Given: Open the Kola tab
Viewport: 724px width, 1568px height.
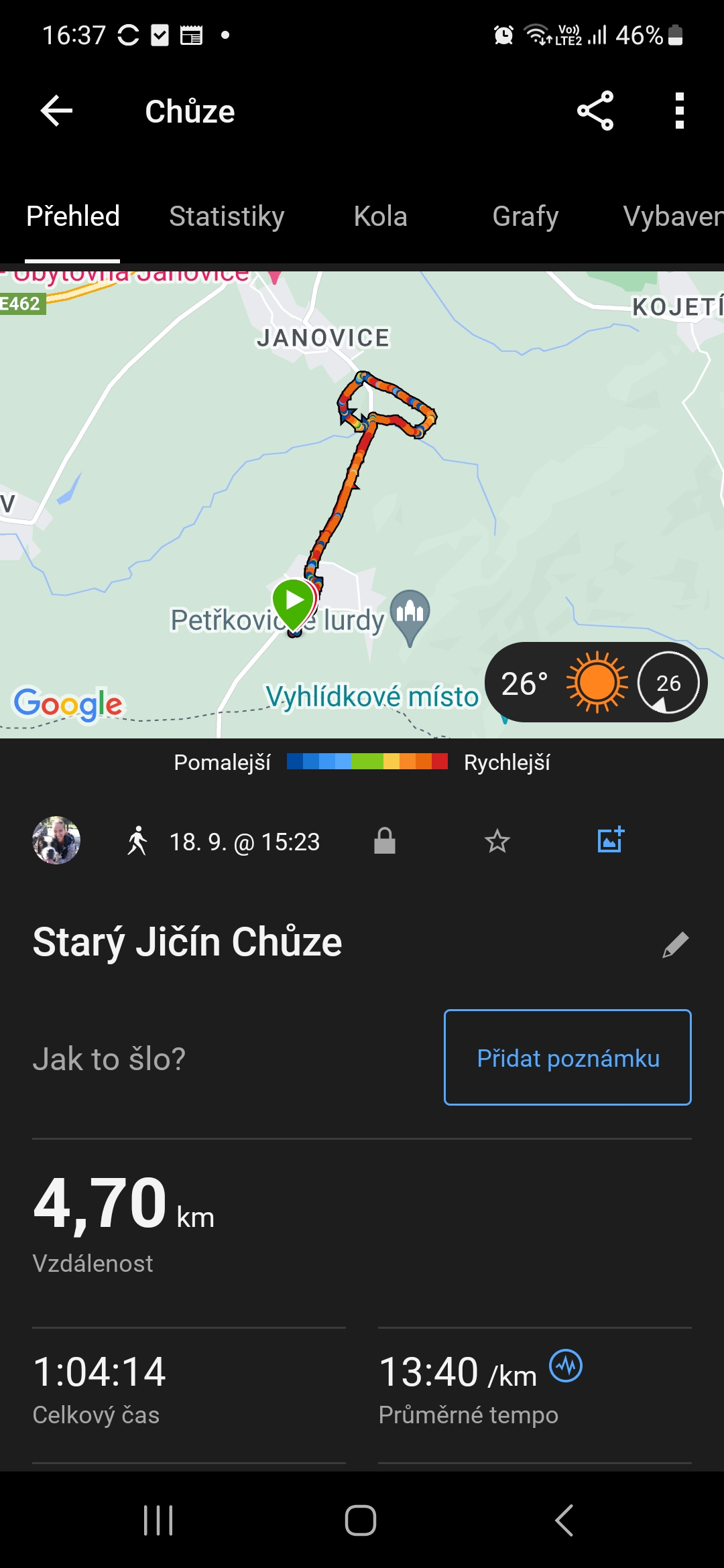Looking at the screenshot, I should point(381,216).
